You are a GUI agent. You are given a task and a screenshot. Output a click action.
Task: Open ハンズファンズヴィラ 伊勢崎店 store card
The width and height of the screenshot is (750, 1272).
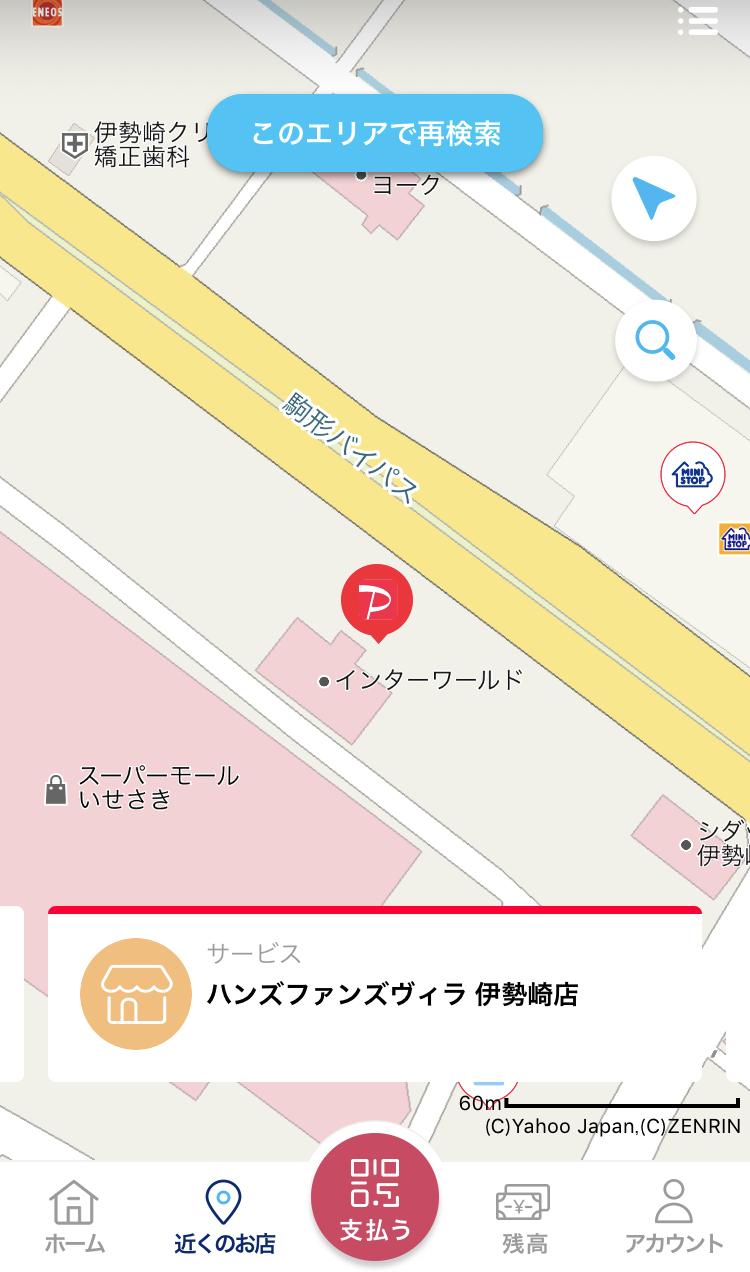point(375,994)
